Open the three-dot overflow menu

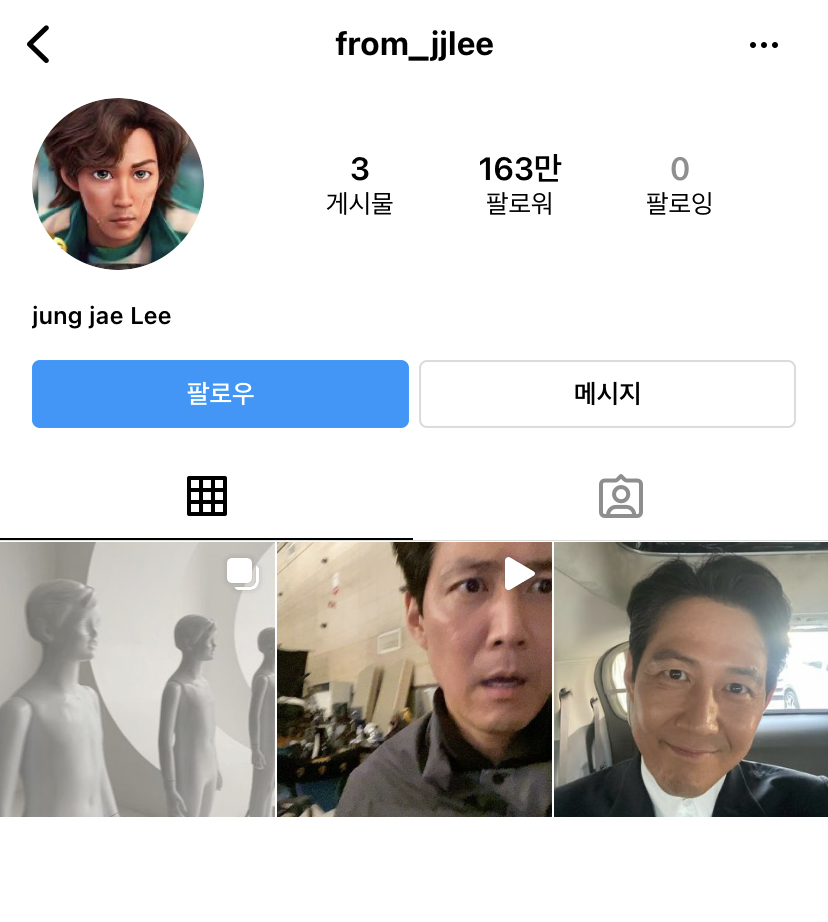click(763, 45)
